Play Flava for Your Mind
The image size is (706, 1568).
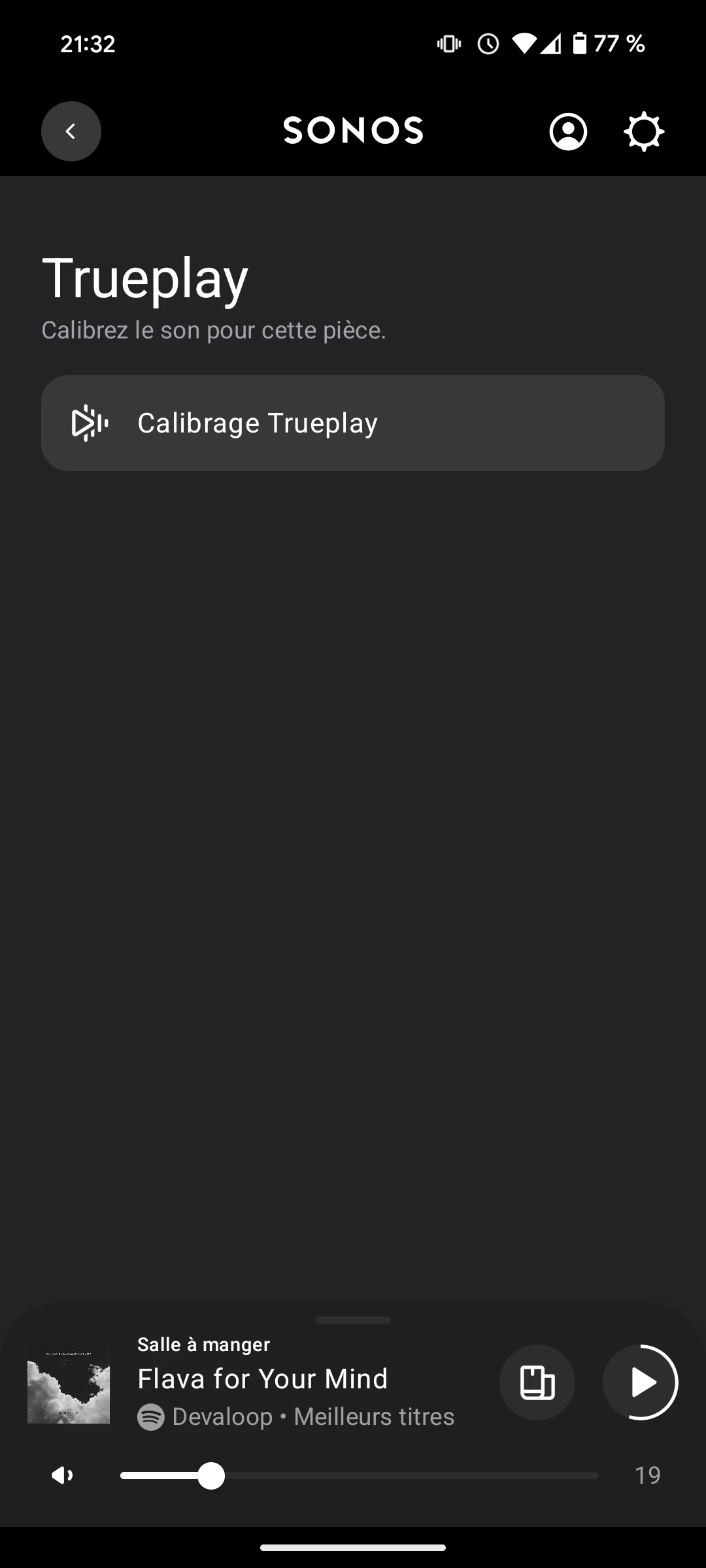tap(641, 1382)
